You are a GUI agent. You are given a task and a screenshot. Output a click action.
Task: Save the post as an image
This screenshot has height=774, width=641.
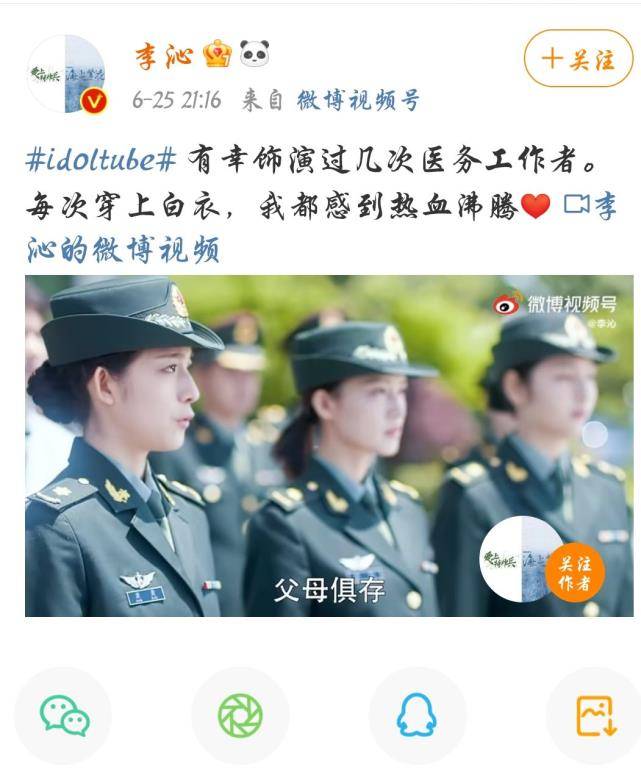tap(595, 715)
